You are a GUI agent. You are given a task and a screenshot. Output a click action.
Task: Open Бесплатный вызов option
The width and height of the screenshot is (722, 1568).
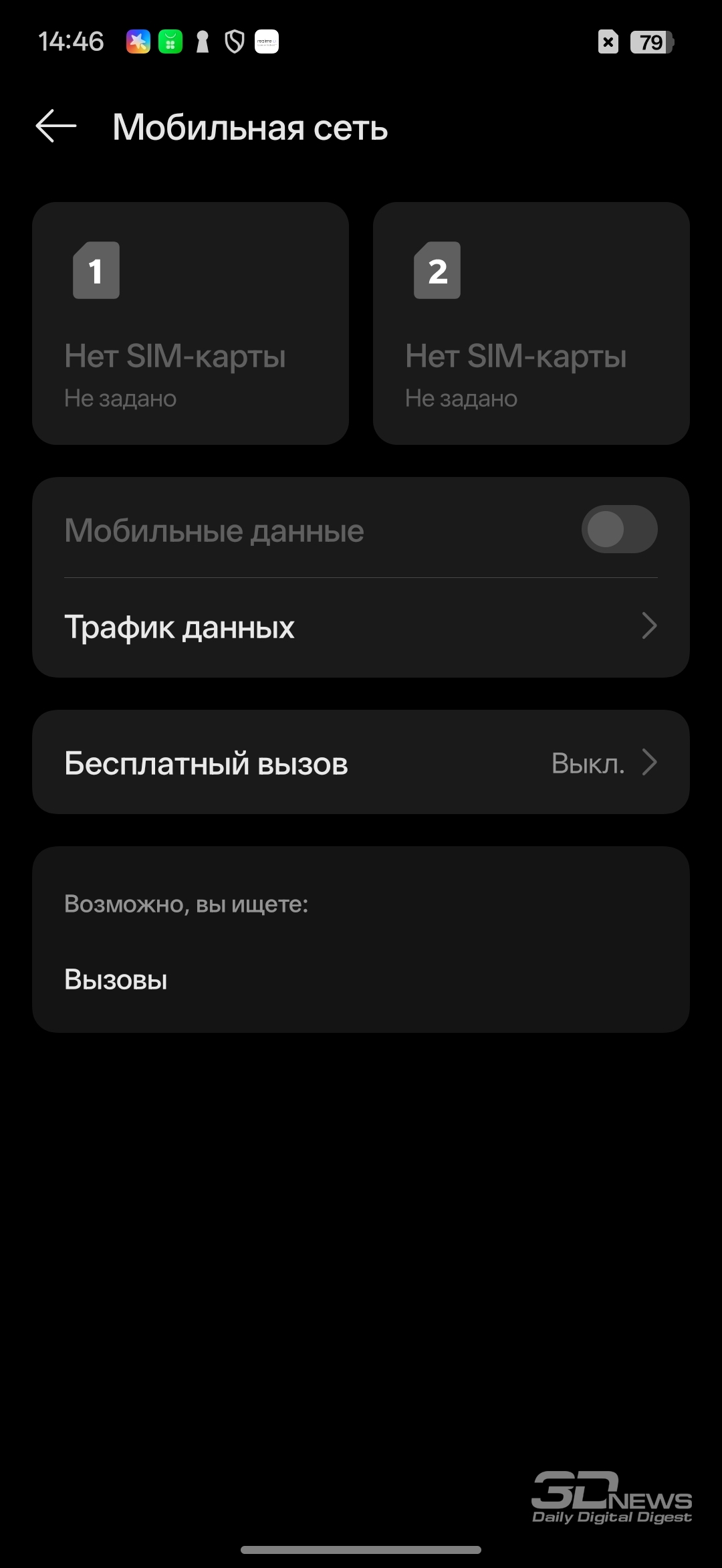pyautogui.click(x=361, y=763)
